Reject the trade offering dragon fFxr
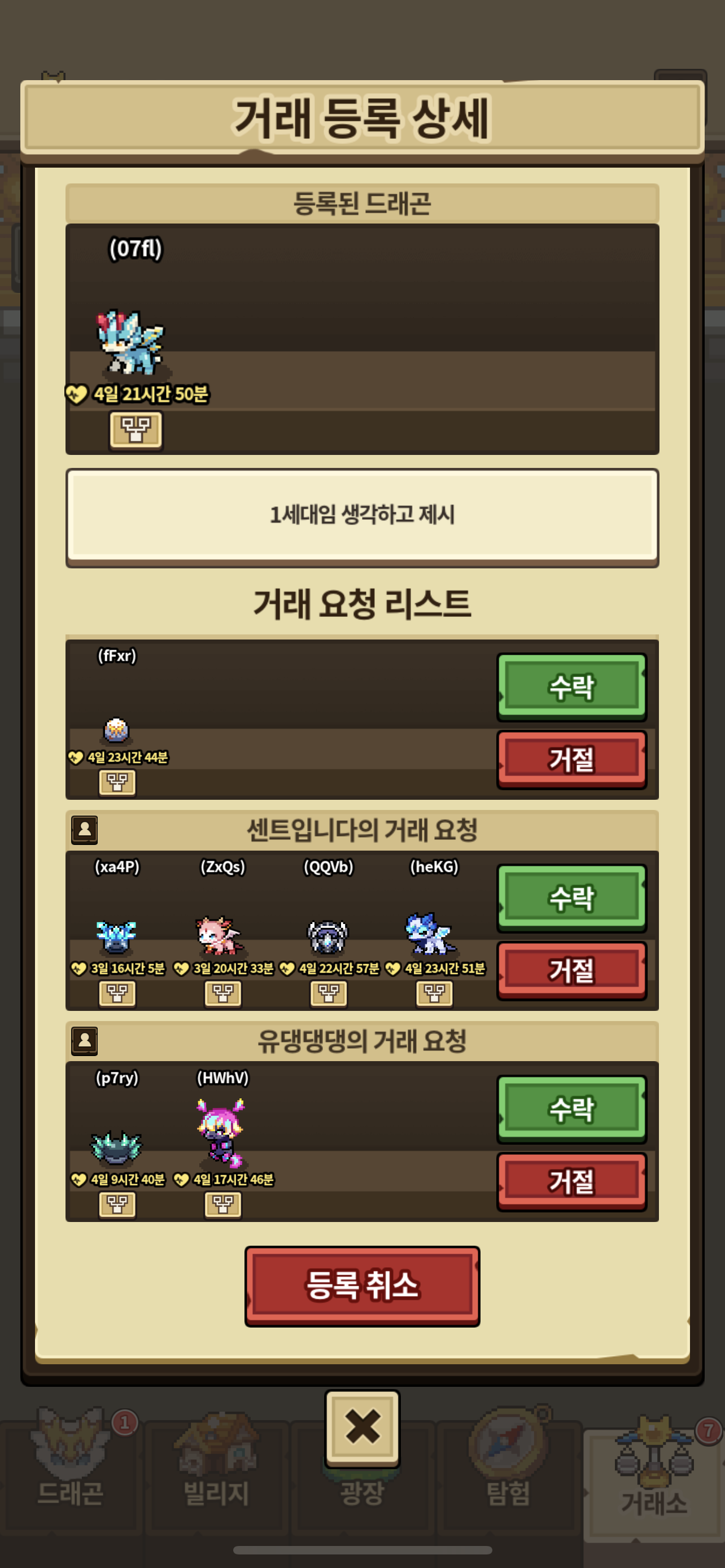 tap(571, 760)
